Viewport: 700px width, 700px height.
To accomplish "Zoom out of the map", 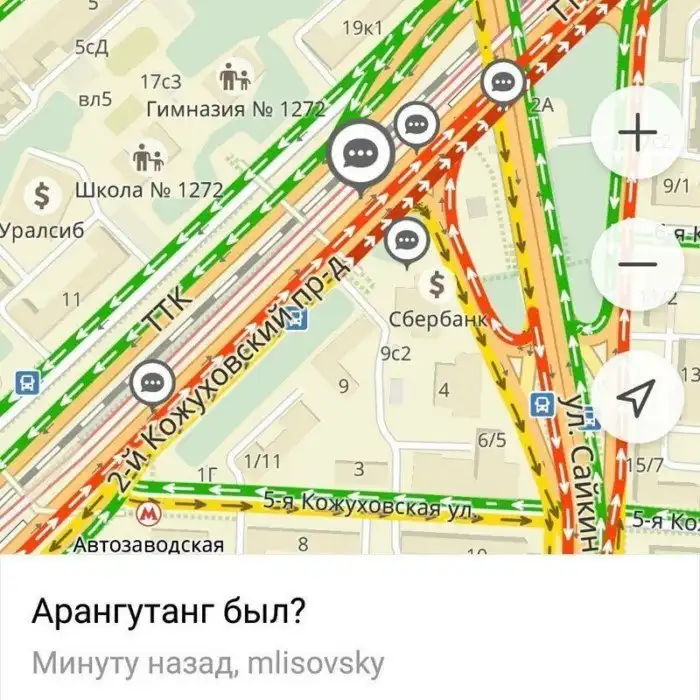I will point(637,265).
